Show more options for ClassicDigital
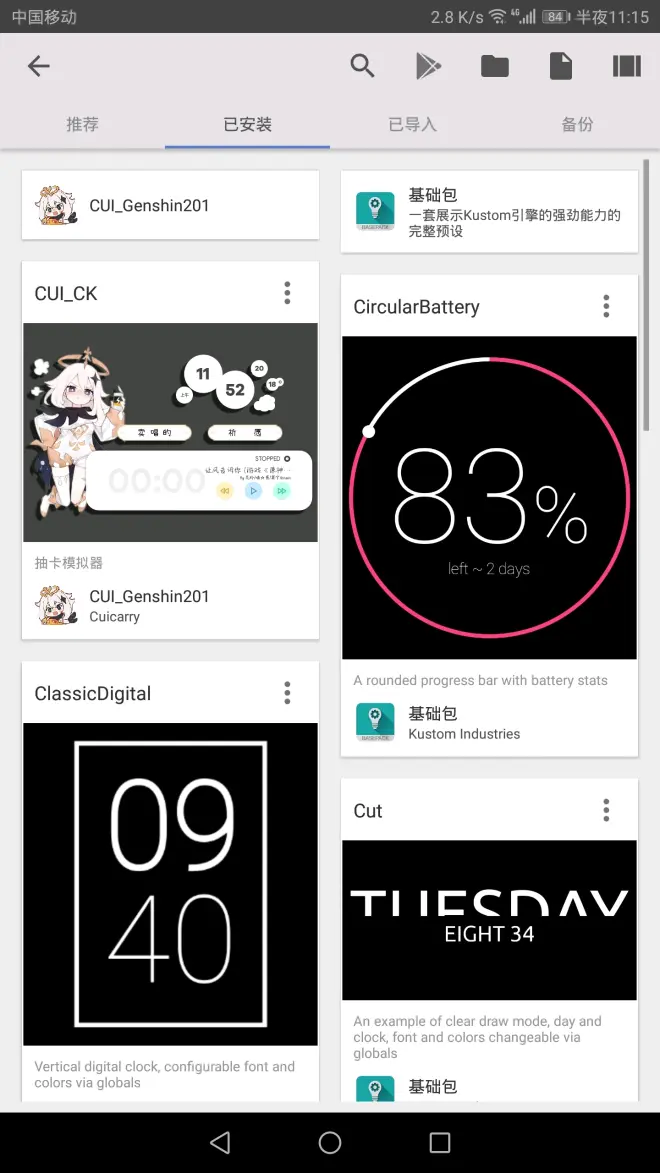The height and width of the screenshot is (1173, 660). (x=287, y=693)
